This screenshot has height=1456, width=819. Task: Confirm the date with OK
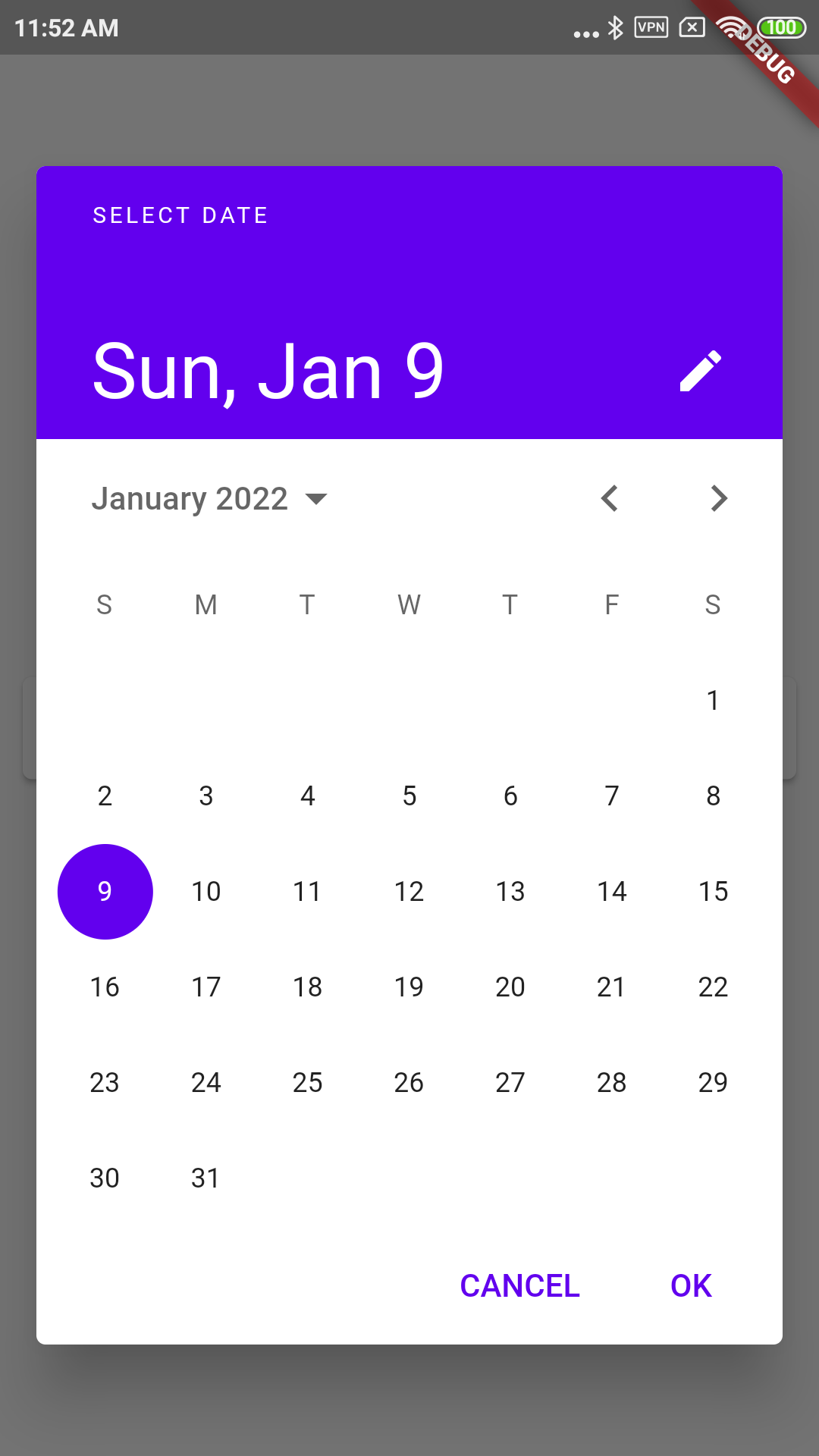[692, 1286]
